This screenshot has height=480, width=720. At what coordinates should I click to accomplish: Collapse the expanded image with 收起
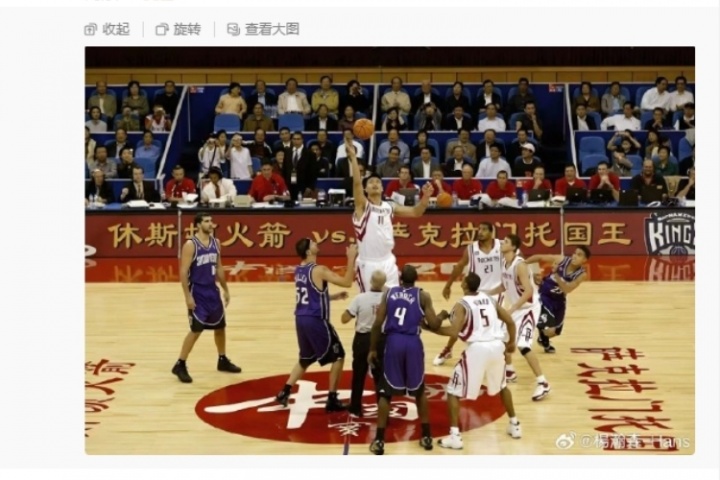108,29
